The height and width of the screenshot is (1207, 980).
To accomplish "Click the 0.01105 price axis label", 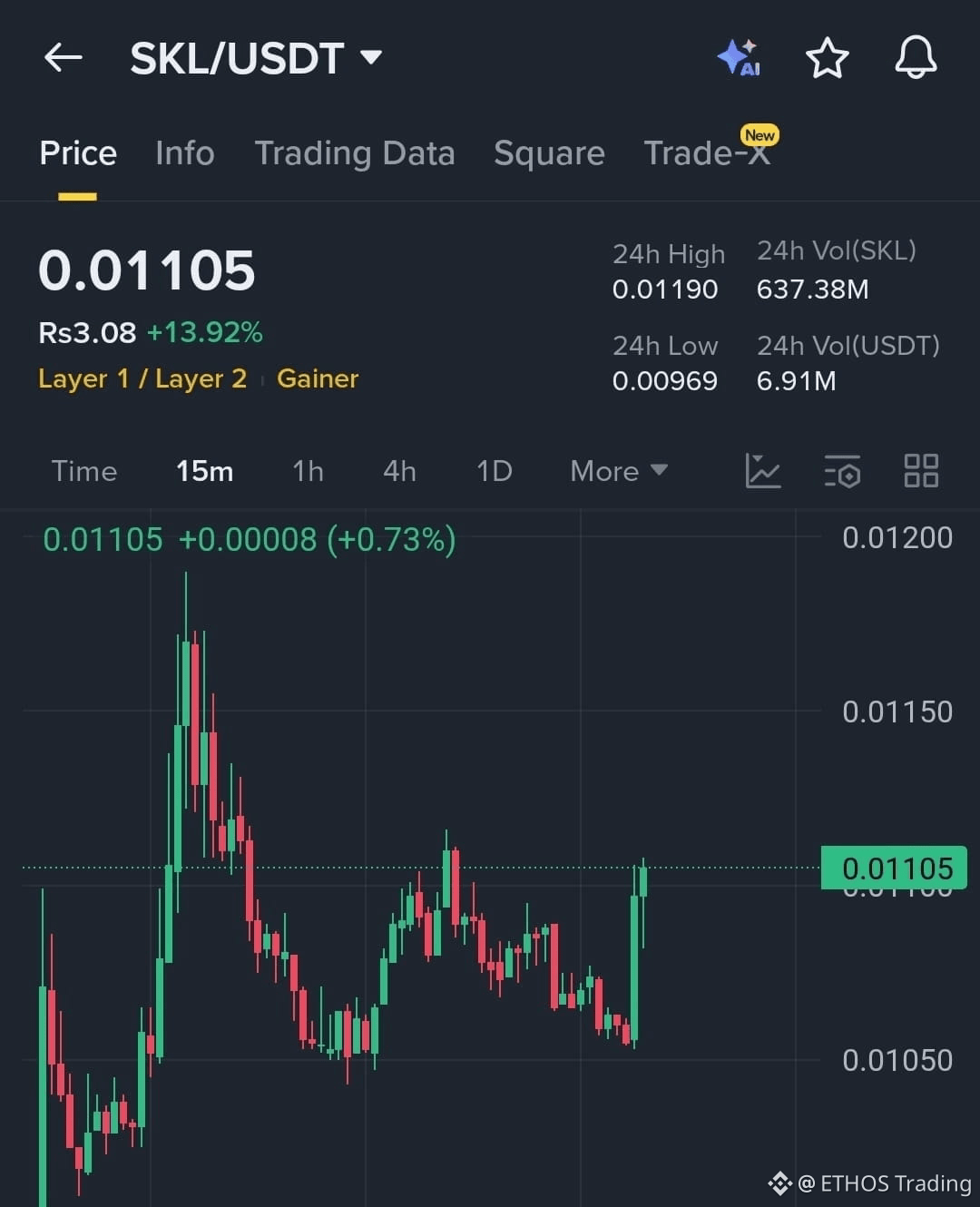I will (x=895, y=868).
